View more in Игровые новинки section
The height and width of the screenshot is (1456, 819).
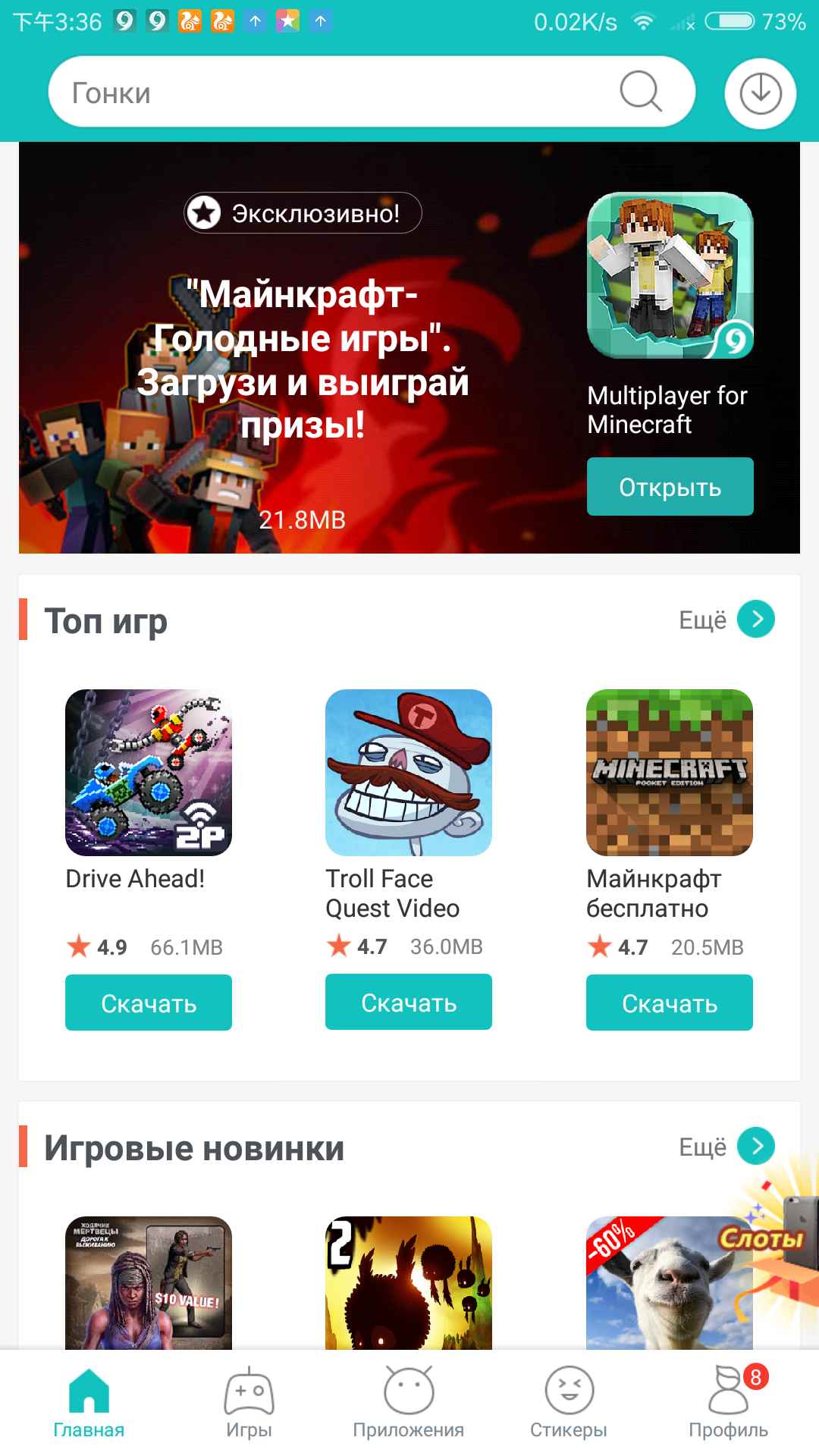tap(756, 1146)
